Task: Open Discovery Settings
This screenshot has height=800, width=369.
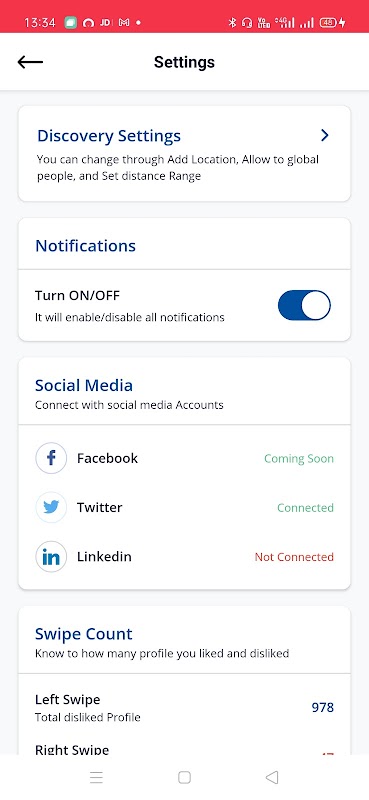Action: (x=184, y=154)
